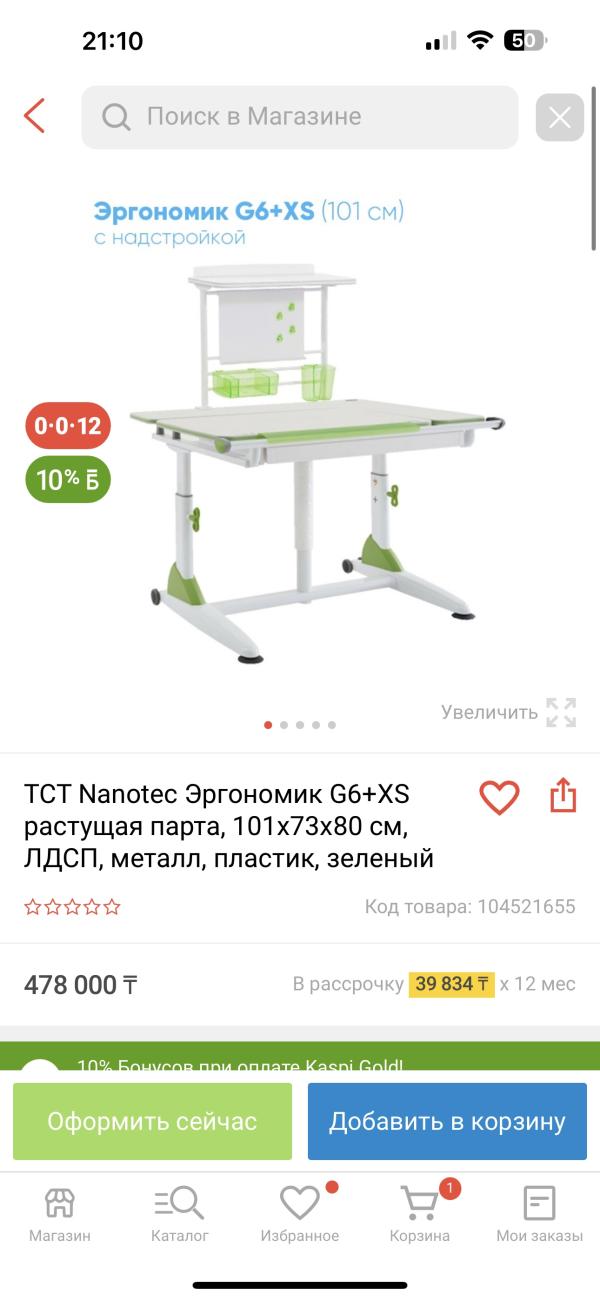Share this product

[563, 796]
